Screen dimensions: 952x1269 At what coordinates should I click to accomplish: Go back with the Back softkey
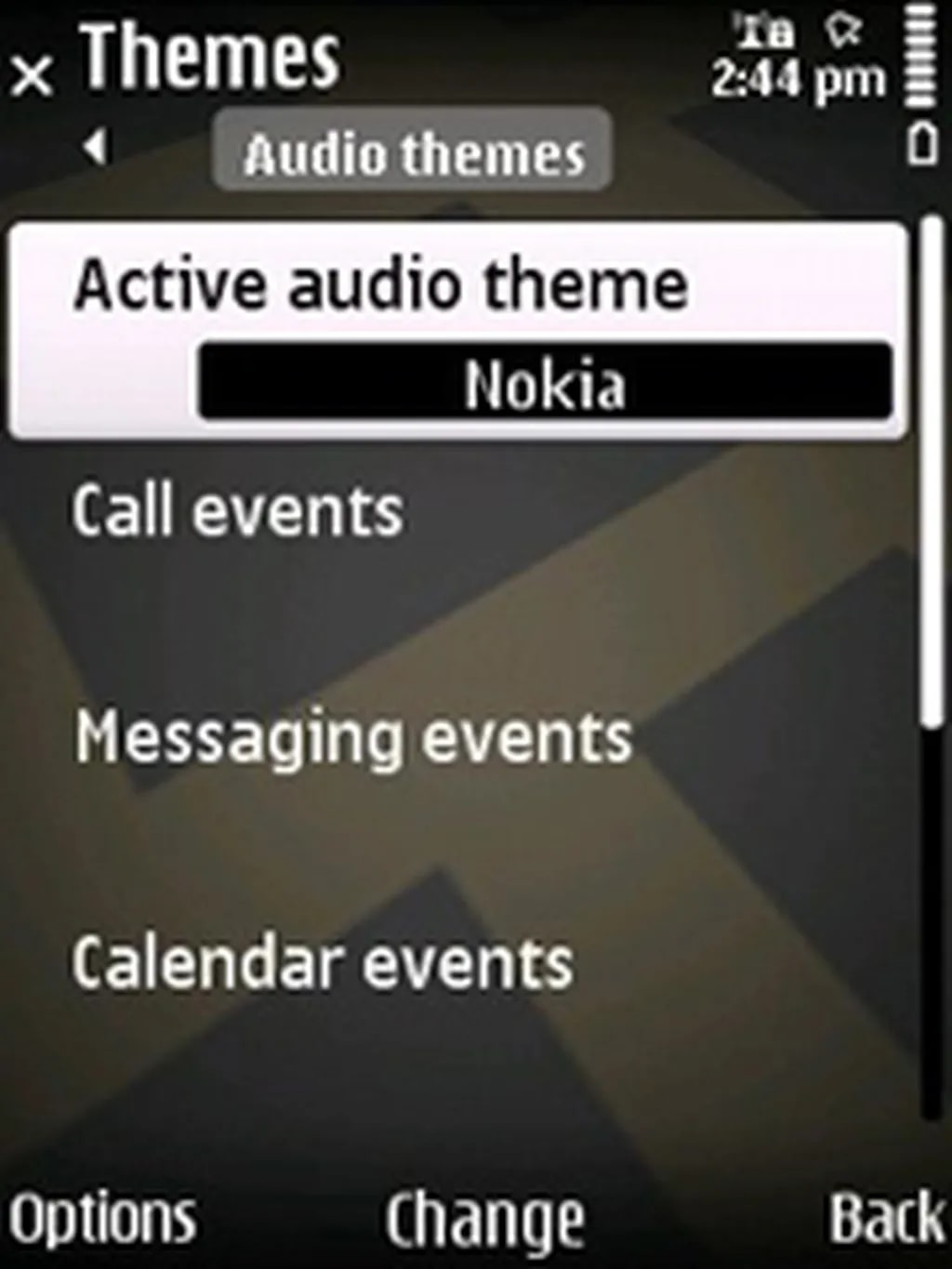885,1218
